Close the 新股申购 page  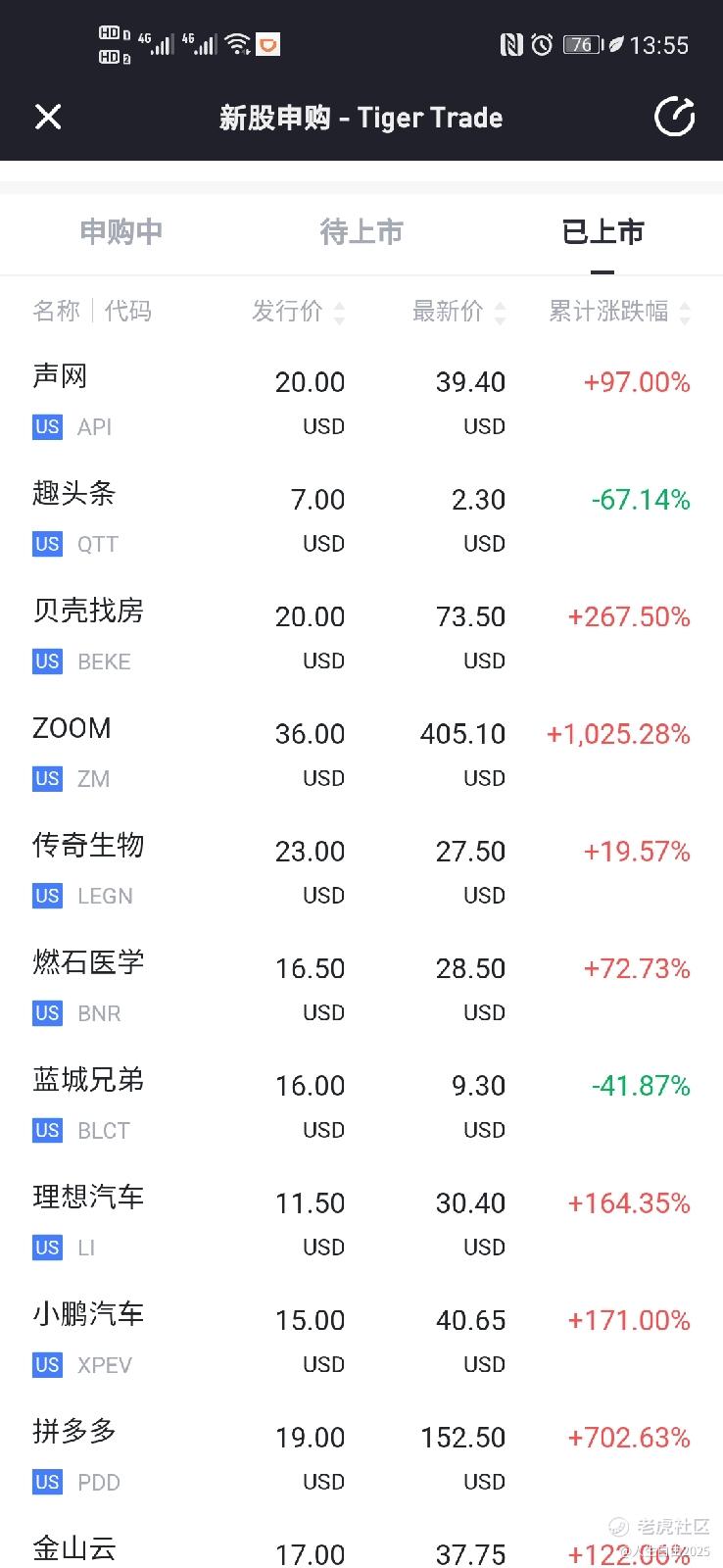pyautogui.click(x=48, y=118)
